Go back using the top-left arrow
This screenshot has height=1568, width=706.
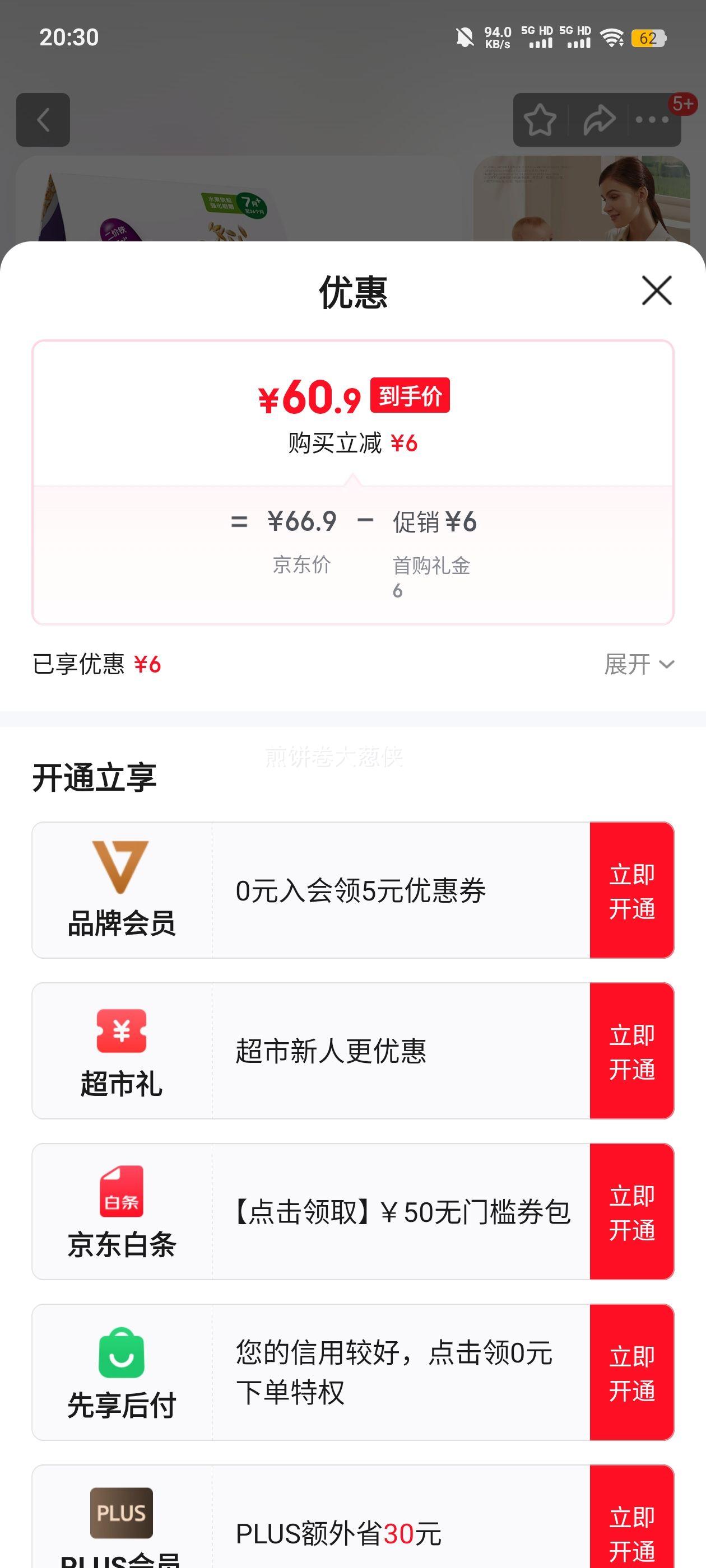(43, 120)
